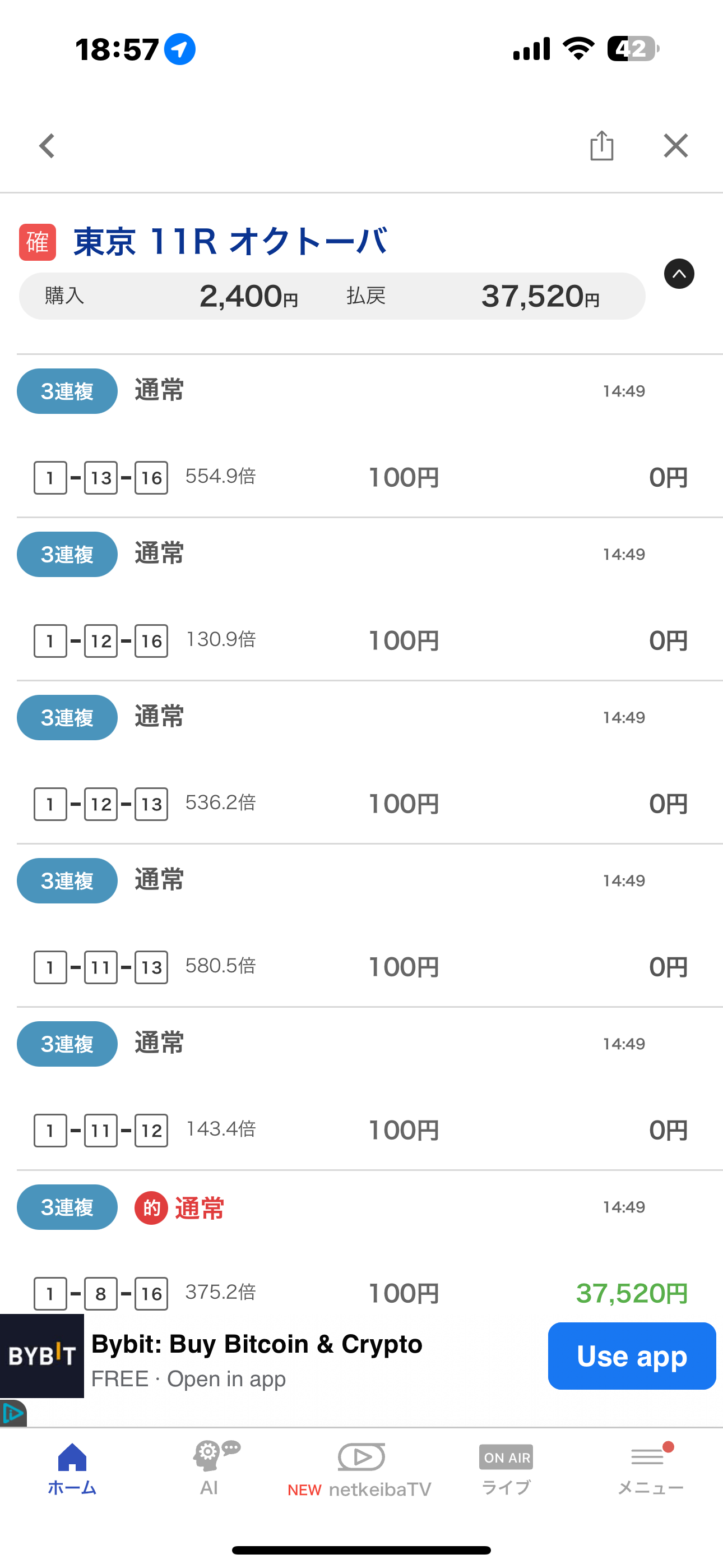Switch to the ホーム tab
Screen dimensions: 723x1568
click(x=72, y=1468)
